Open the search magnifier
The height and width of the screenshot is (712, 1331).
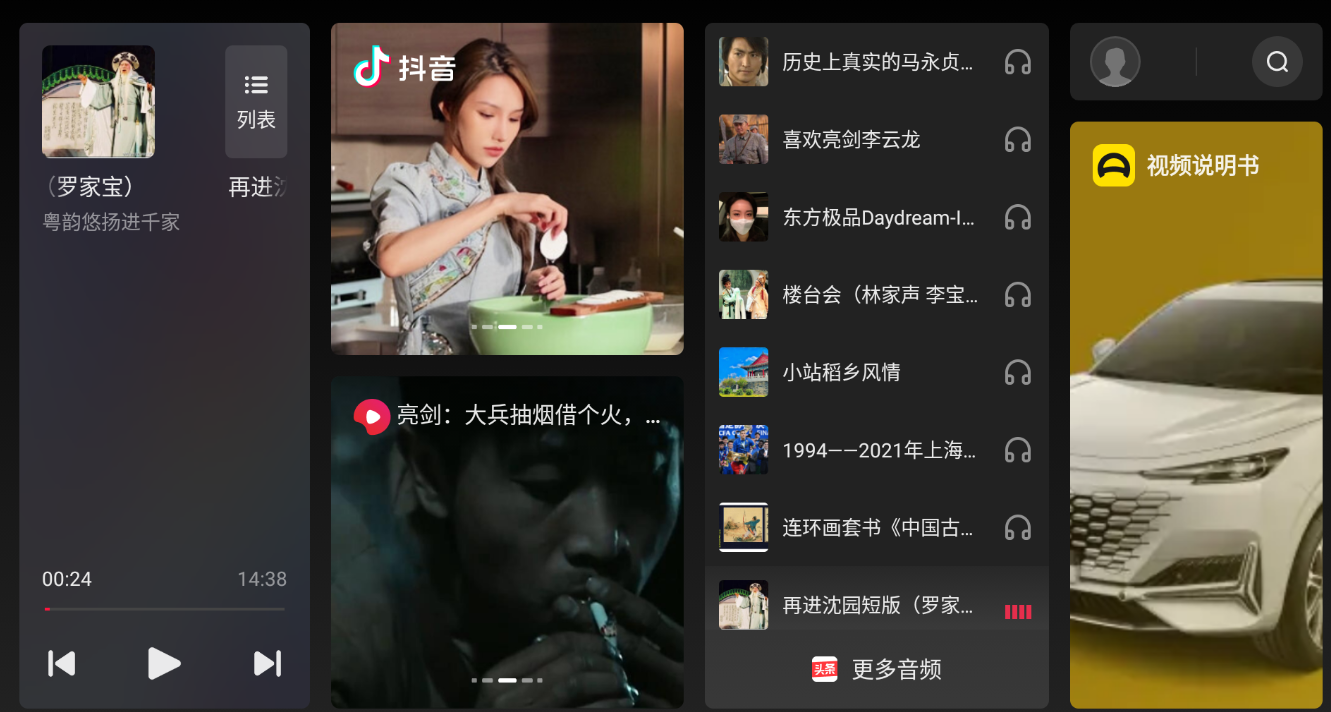pos(1277,62)
